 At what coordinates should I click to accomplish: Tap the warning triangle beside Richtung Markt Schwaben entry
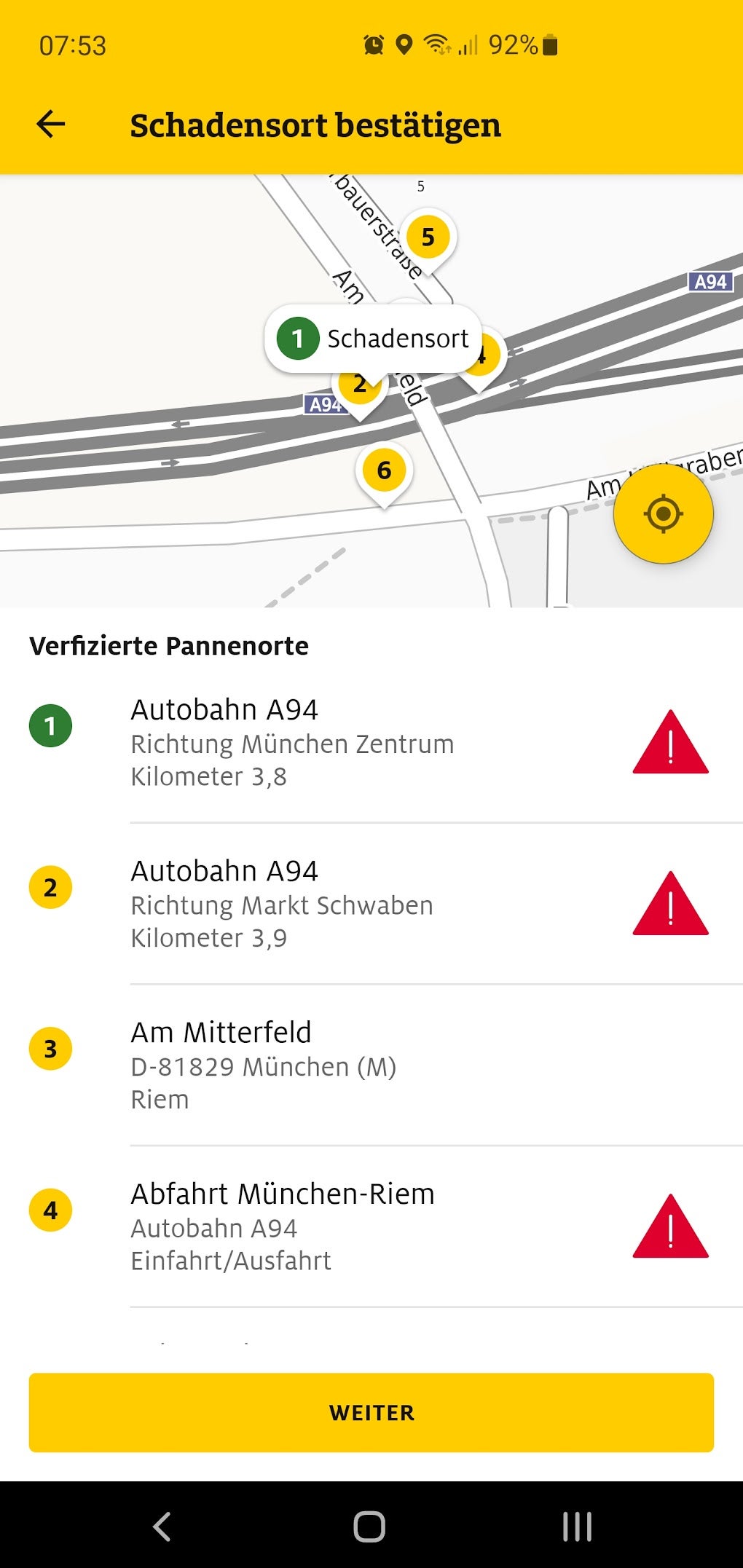click(670, 903)
